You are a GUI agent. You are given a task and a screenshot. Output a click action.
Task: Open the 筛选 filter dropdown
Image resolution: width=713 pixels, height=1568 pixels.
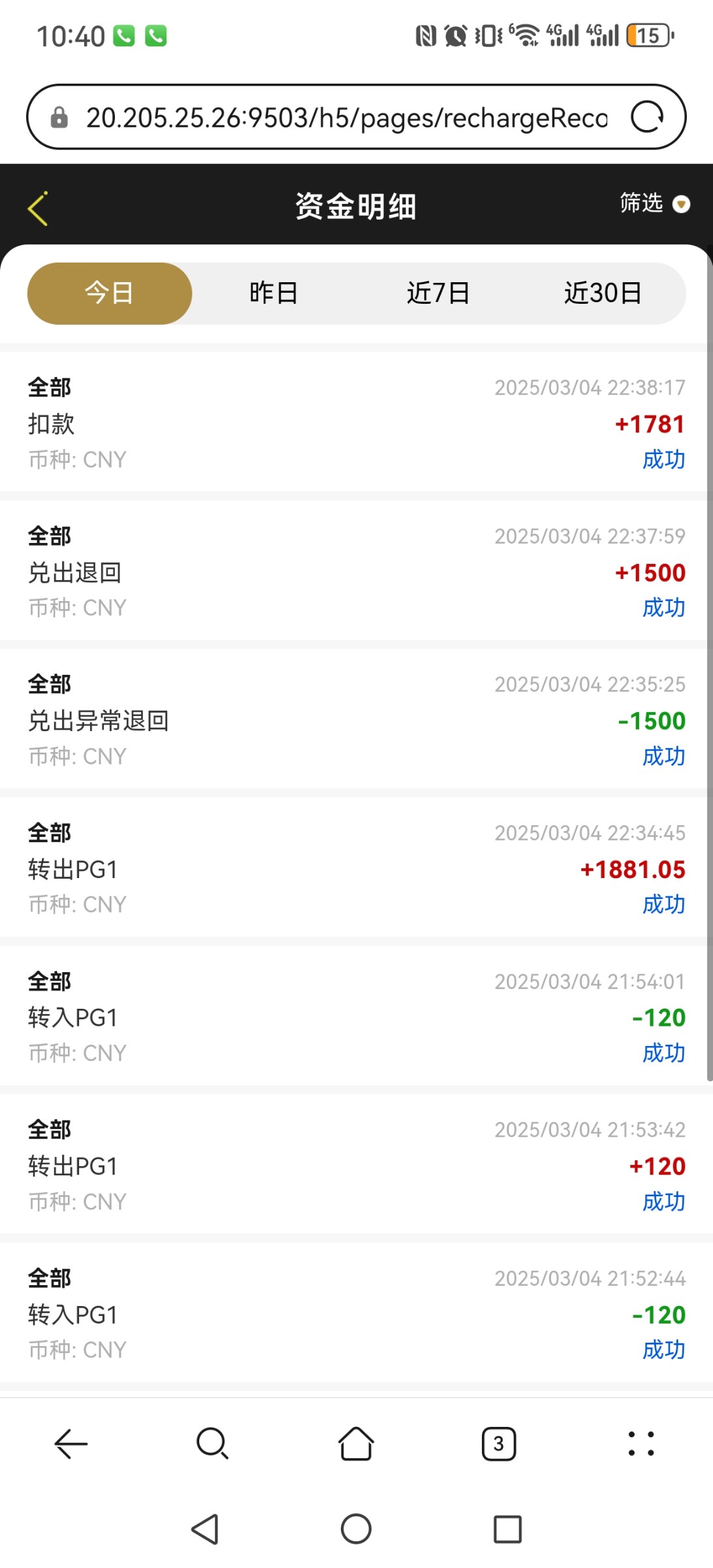(x=654, y=204)
